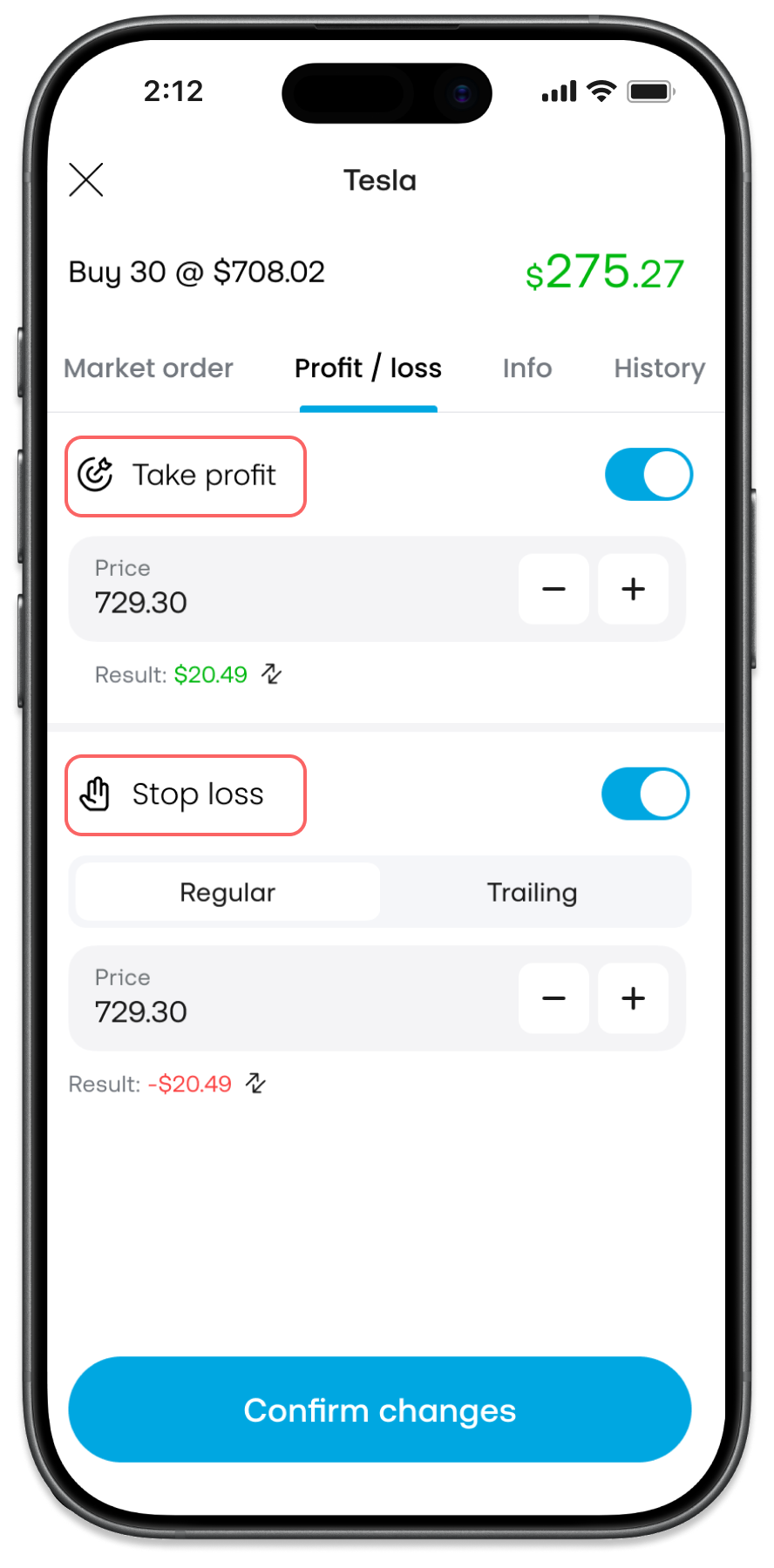Open the Info tab

[526, 368]
